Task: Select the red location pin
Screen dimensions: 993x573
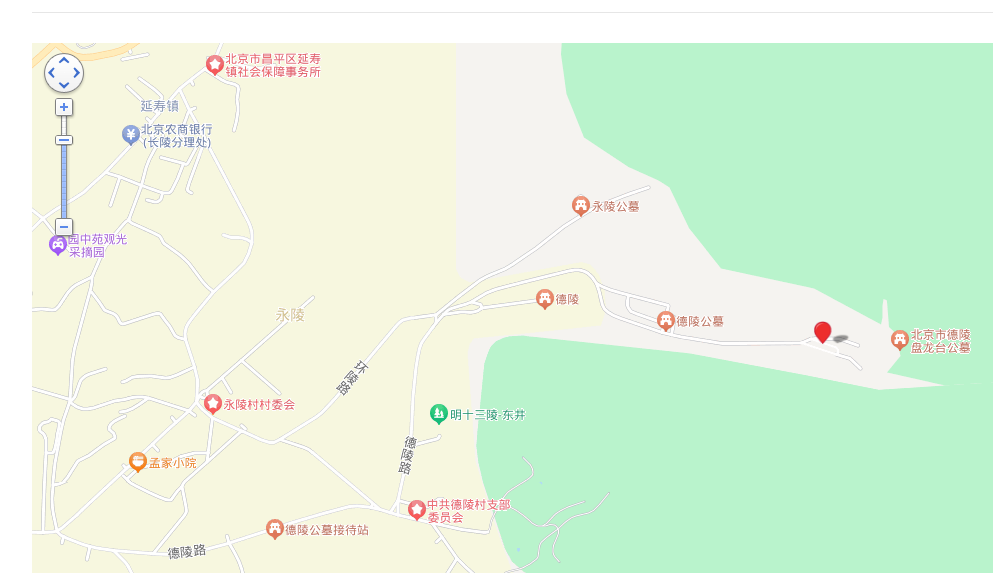Action: pos(822,331)
